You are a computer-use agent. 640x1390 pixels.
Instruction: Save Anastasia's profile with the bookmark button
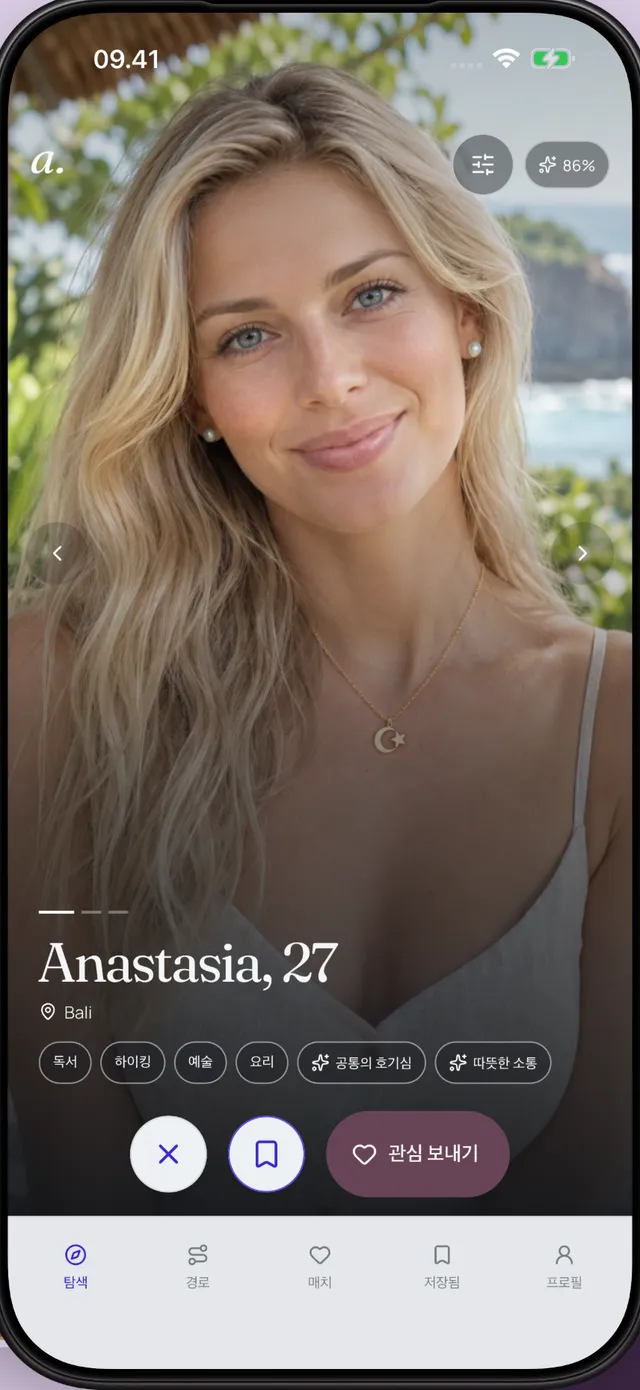[266, 1154]
